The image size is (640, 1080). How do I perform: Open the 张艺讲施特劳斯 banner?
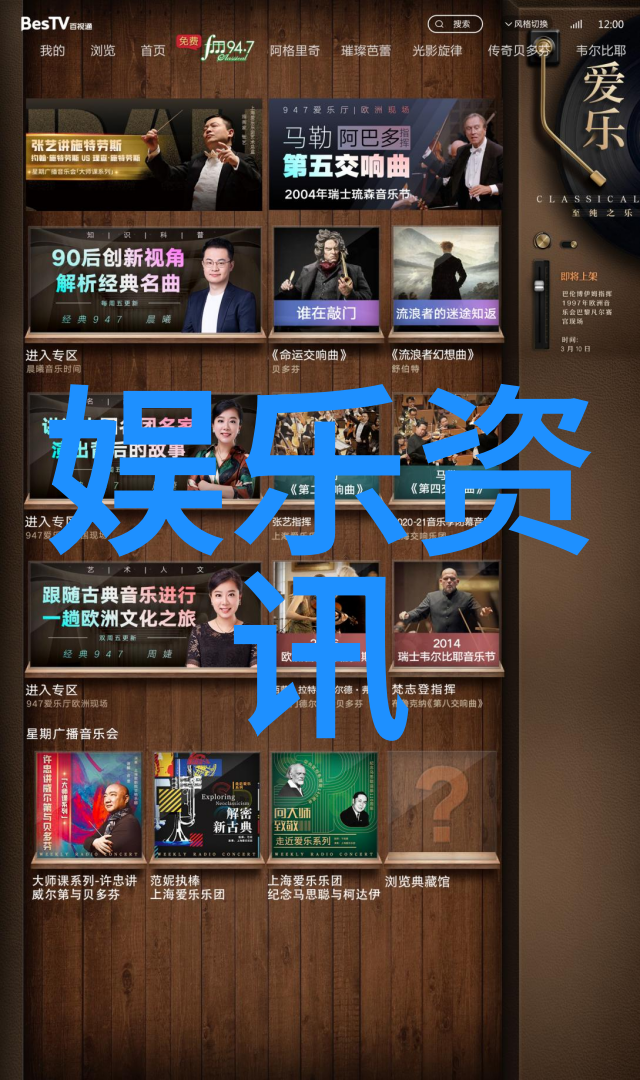coord(144,154)
